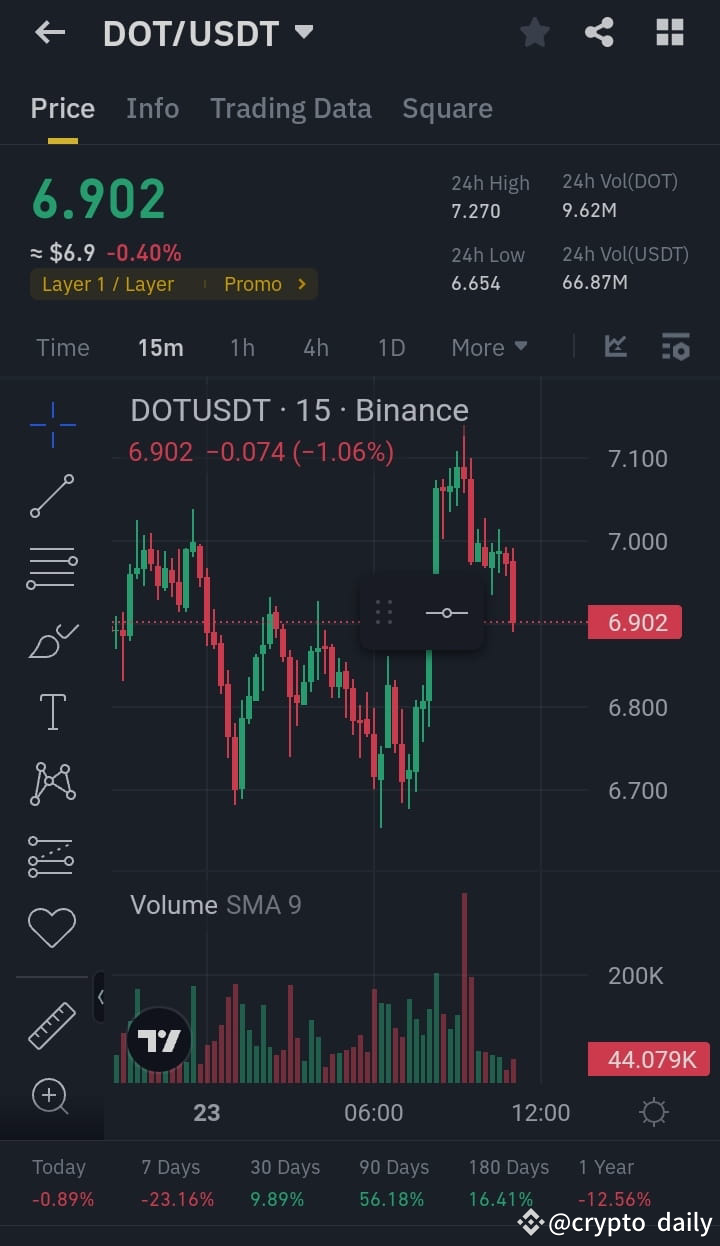Viewport: 720px width, 1246px height.
Task: Open the DOT/USDT pair selector dropdown
Action: pos(305,30)
